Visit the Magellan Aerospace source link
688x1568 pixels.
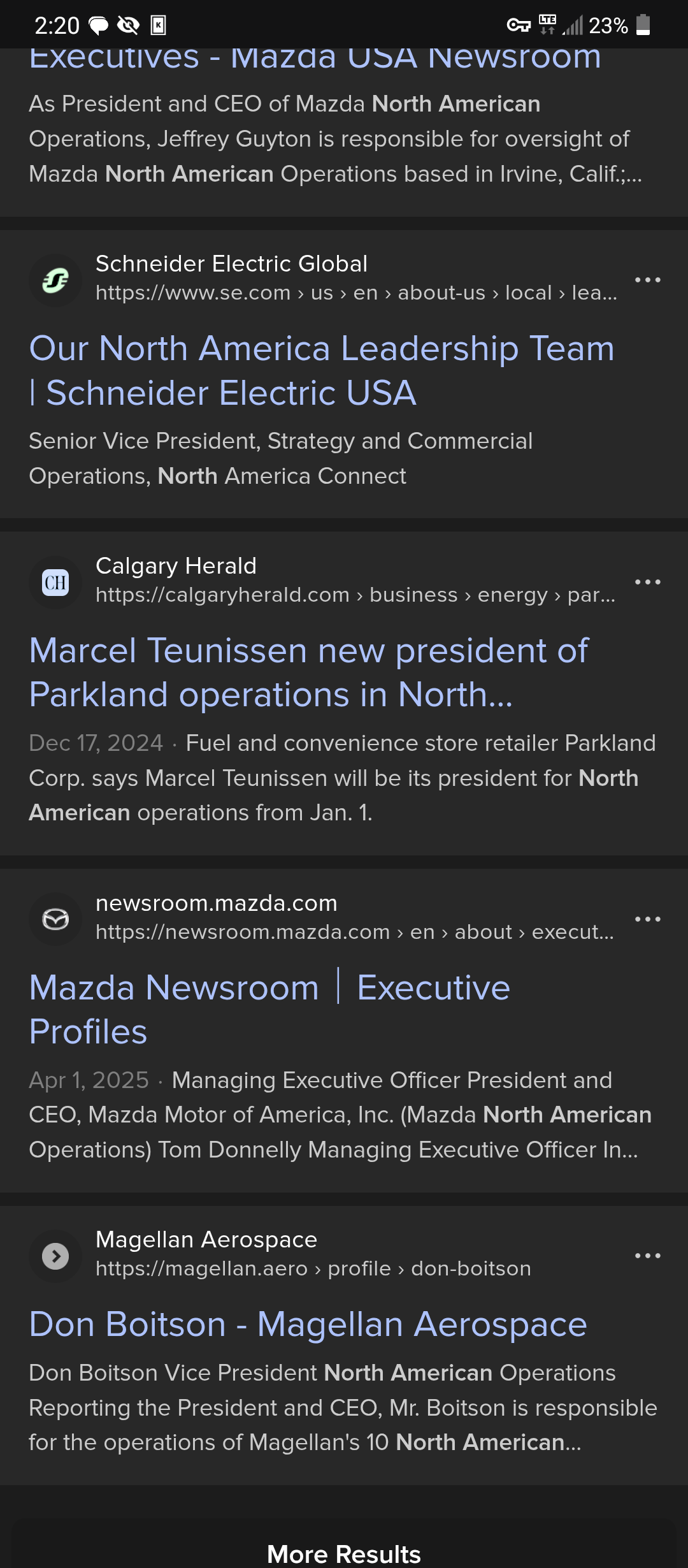(x=280, y=1254)
